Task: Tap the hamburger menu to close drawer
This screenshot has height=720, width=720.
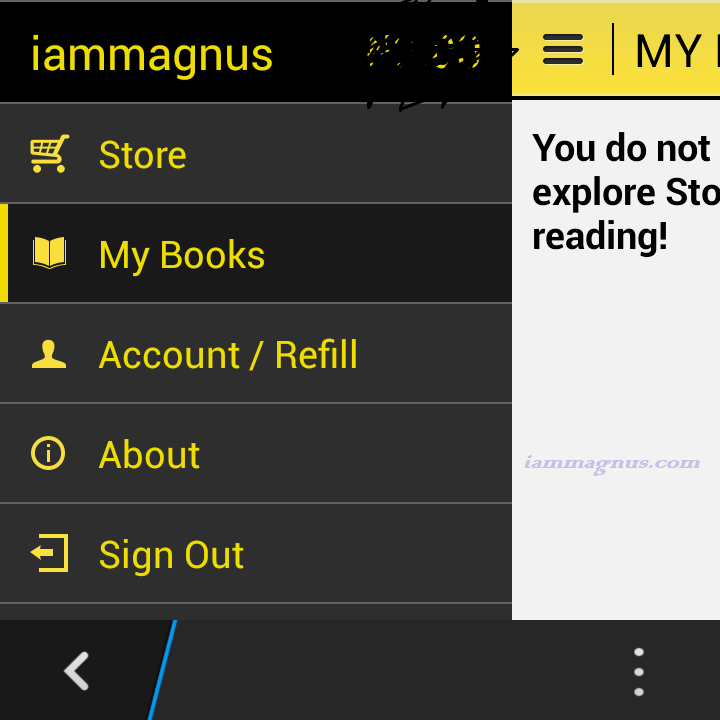Action: coord(563,49)
